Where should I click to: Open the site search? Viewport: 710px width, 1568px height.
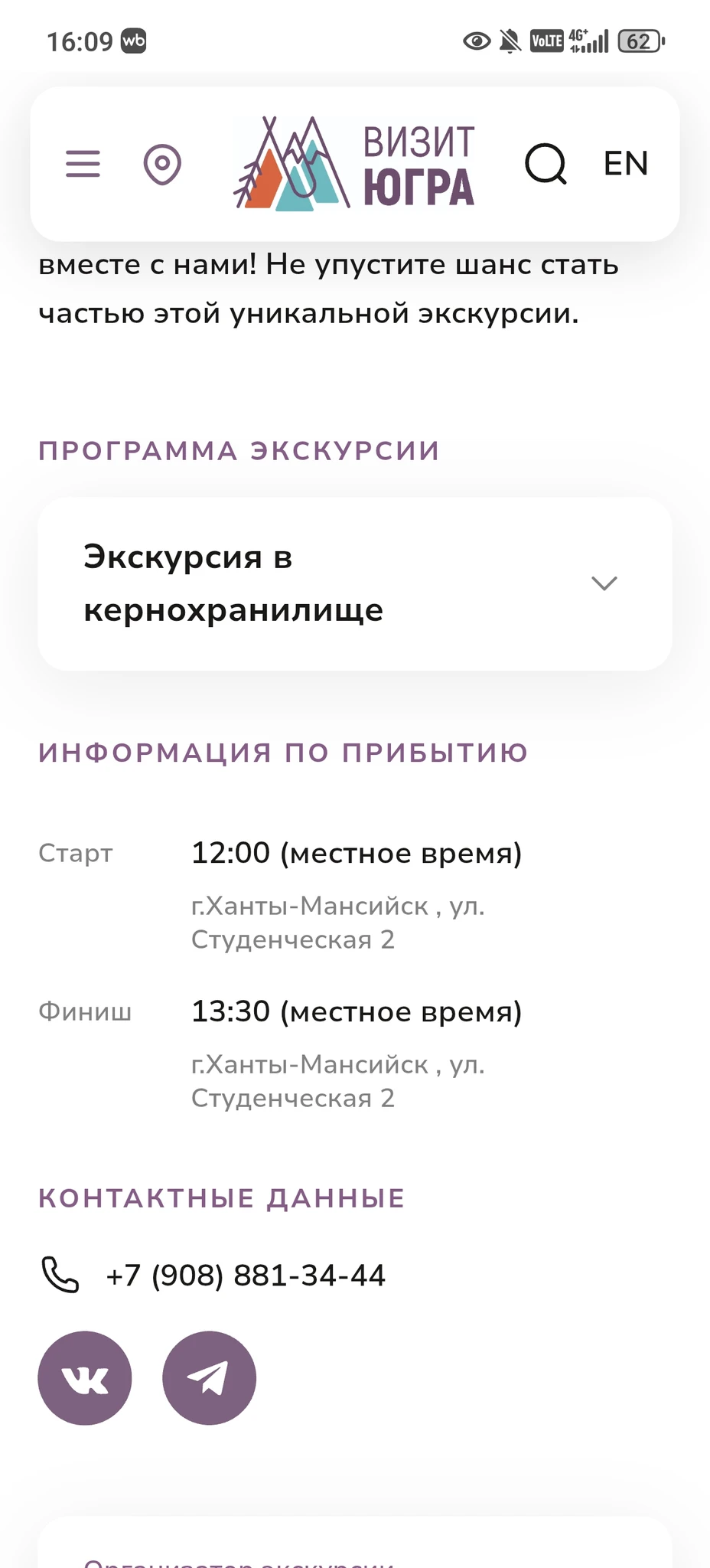click(546, 164)
